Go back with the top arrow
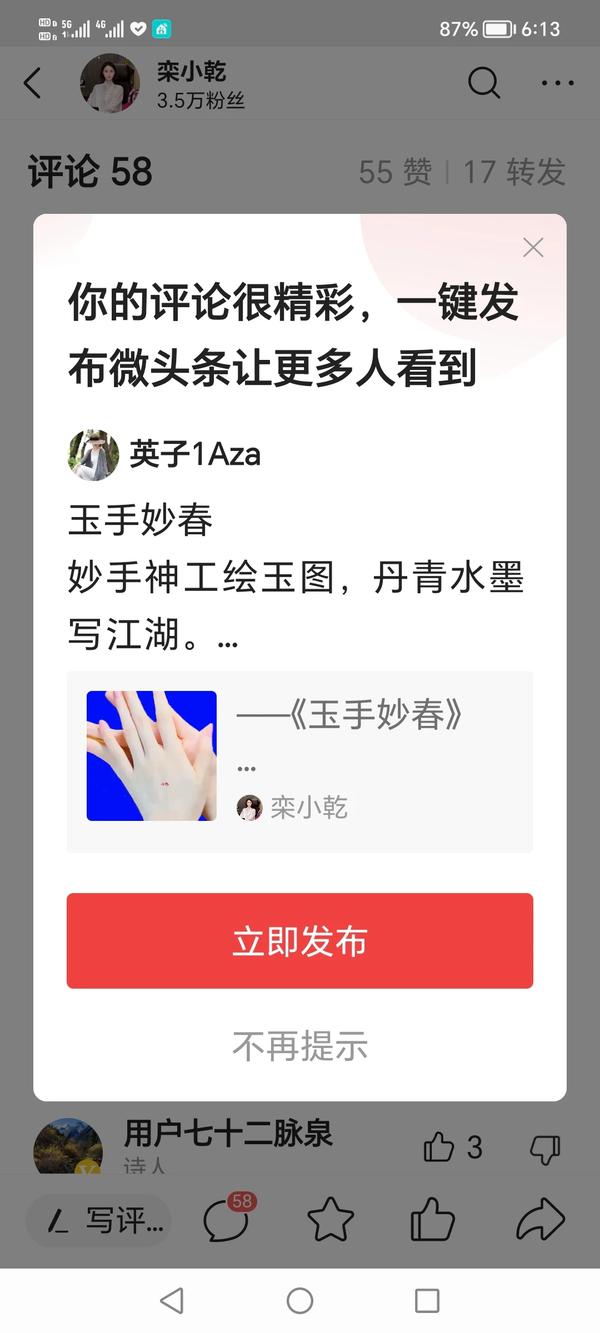Viewport: 600px width, 1333px height. tap(33, 83)
